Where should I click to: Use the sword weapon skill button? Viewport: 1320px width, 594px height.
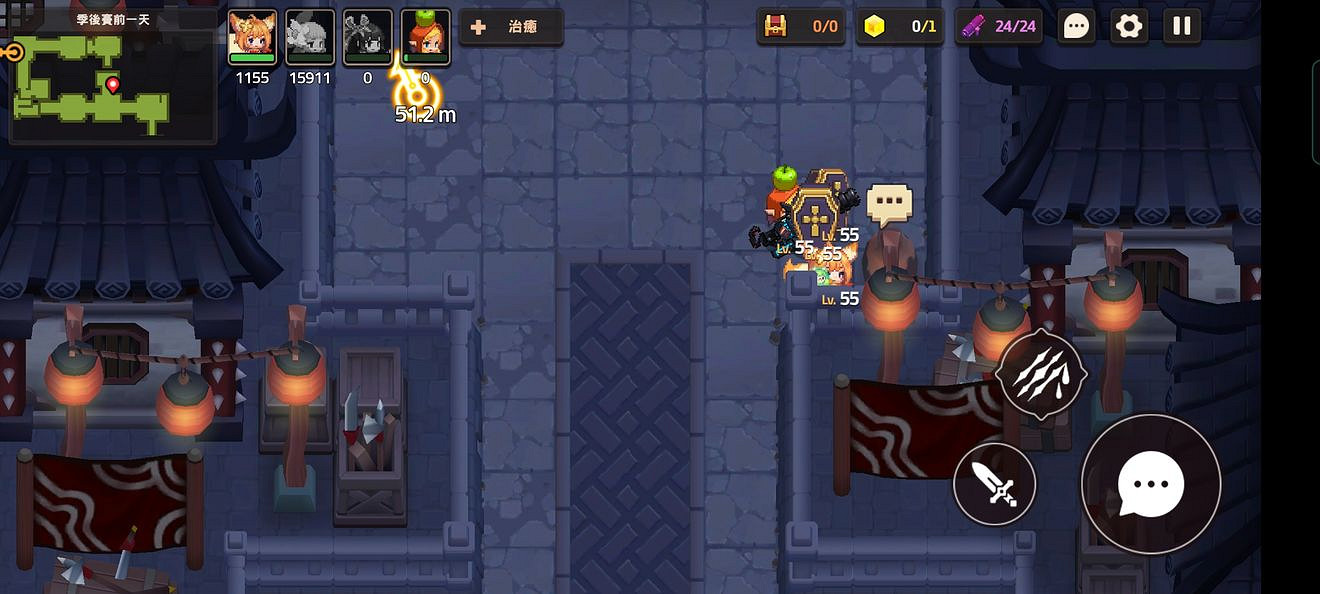[x=994, y=485]
